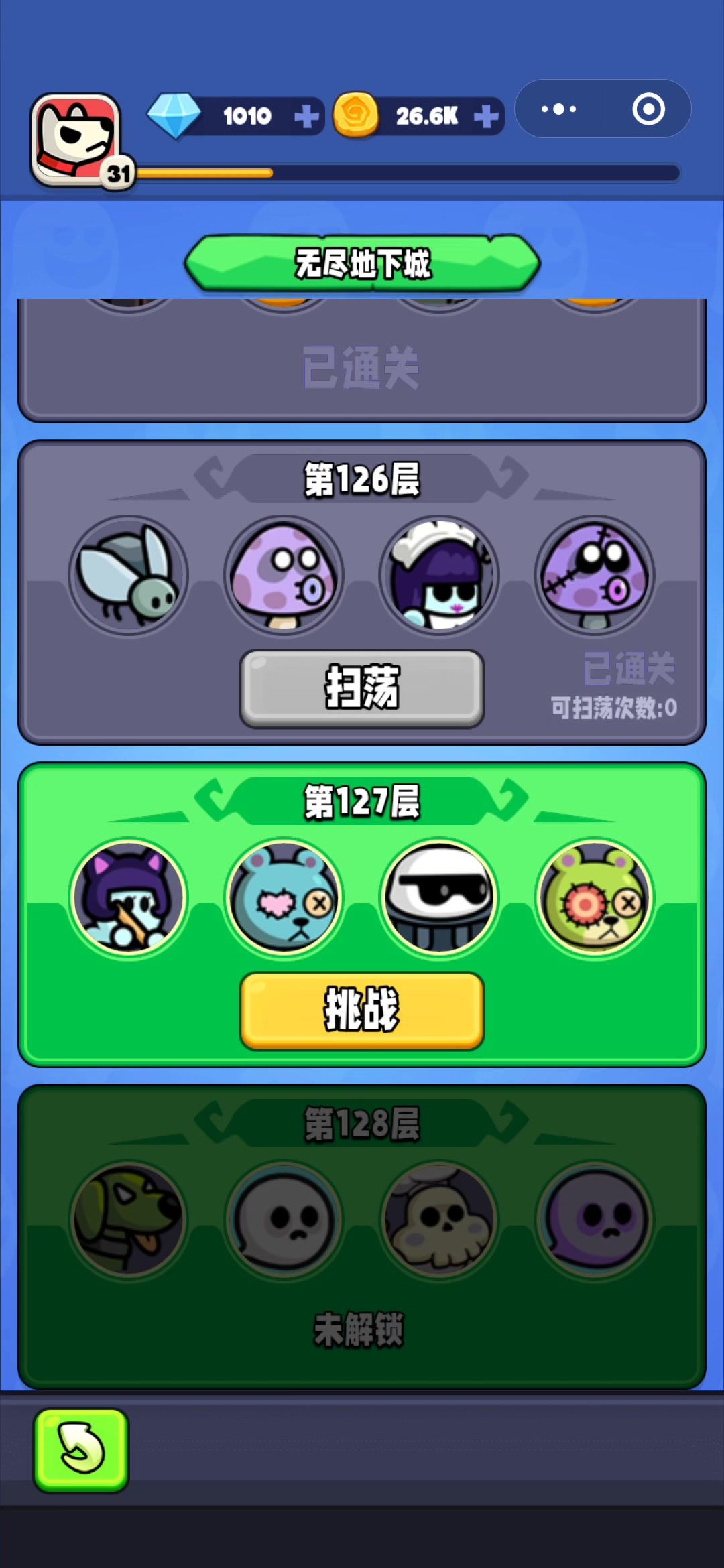
Task: View the fly monster on floor 126
Action: click(x=129, y=576)
